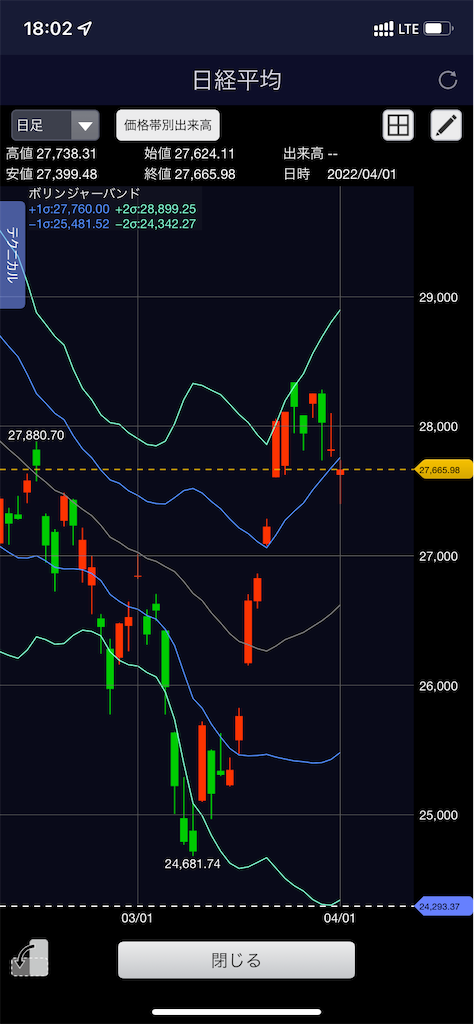Tap the 閉じる button
Screen dimensions: 474x1024
click(236, 960)
